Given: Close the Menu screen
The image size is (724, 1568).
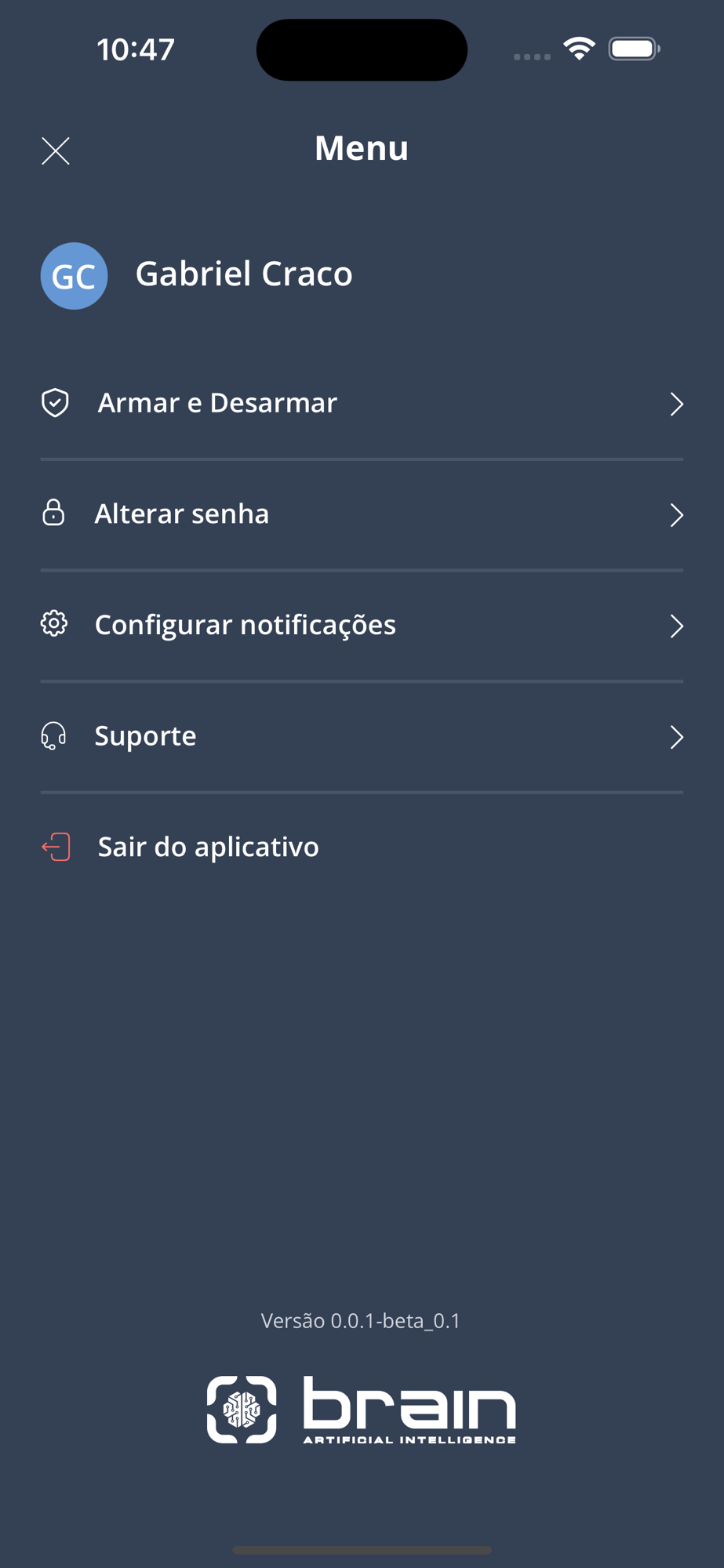Looking at the screenshot, I should (x=56, y=151).
